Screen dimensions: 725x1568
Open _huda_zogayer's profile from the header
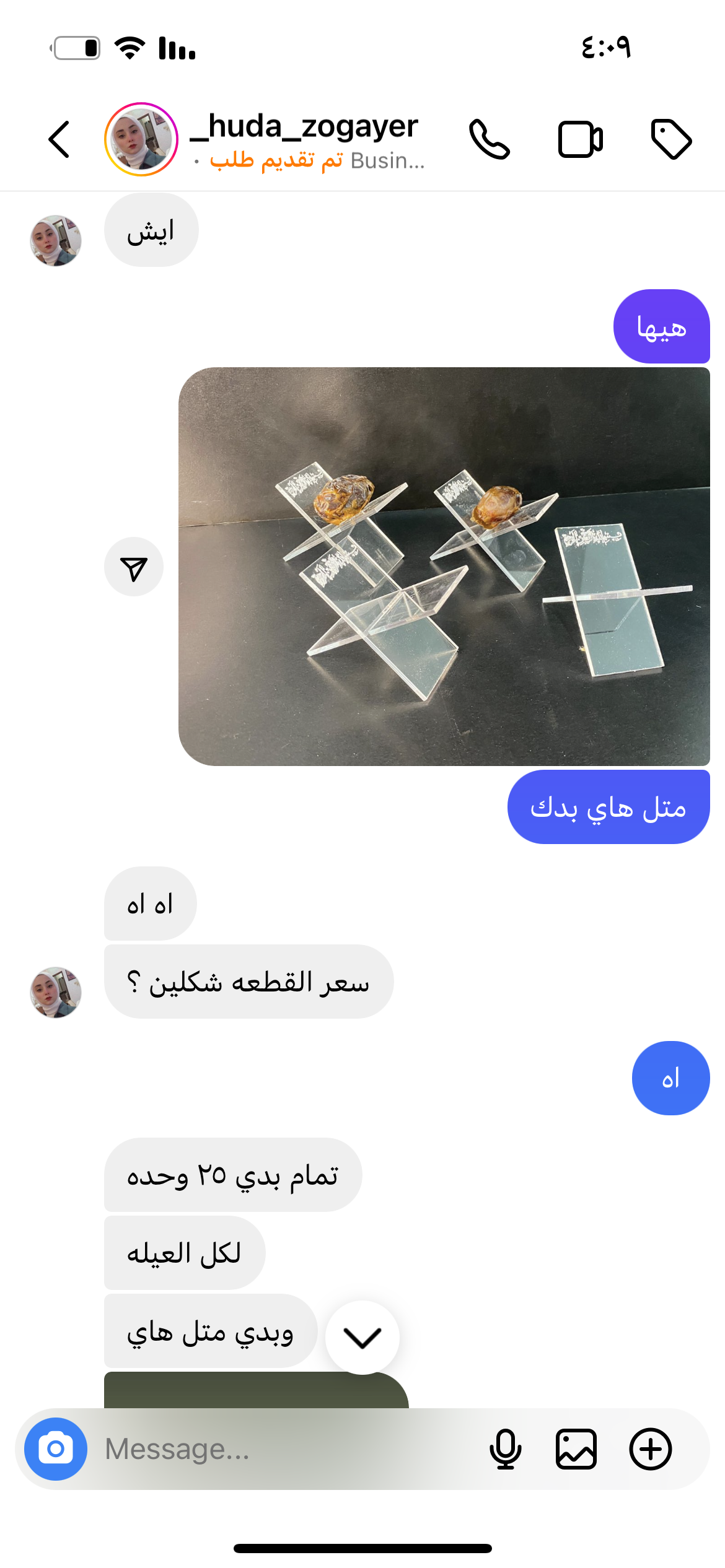tap(305, 127)
